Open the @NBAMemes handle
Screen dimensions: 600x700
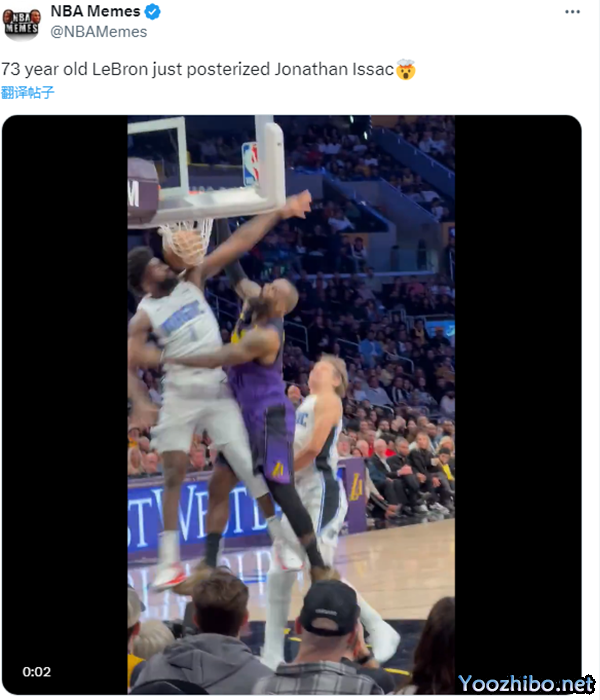(x=99, y=32)
